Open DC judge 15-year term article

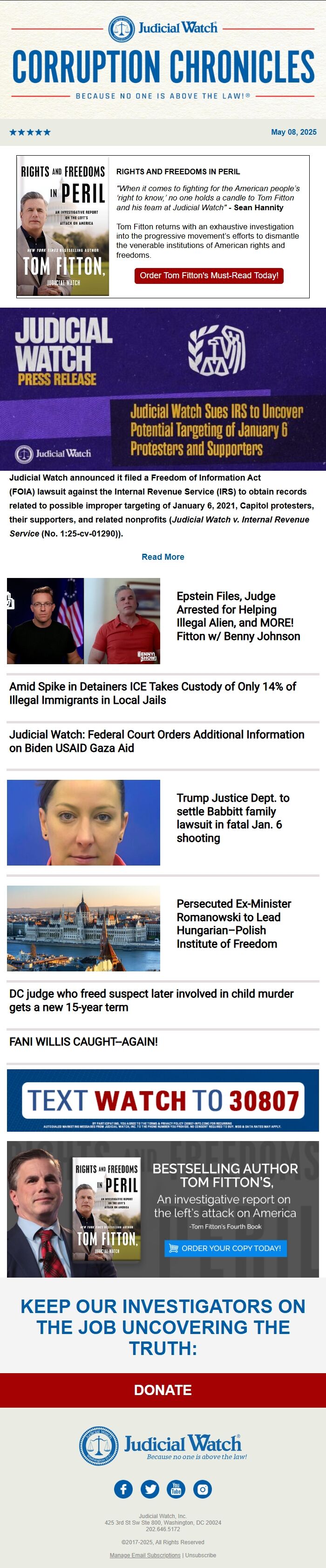click(x=151, y=1000)
